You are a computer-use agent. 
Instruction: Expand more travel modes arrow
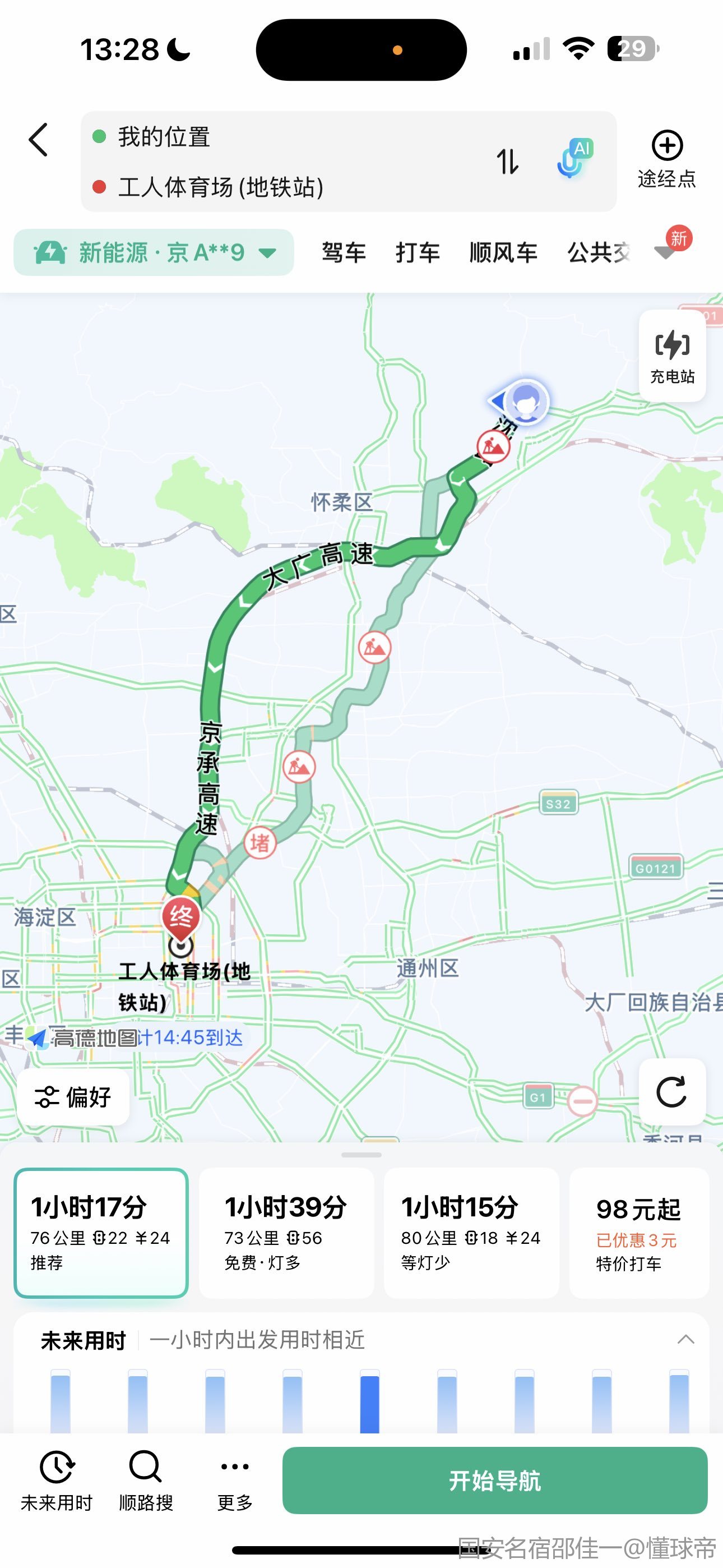[667, 251]
